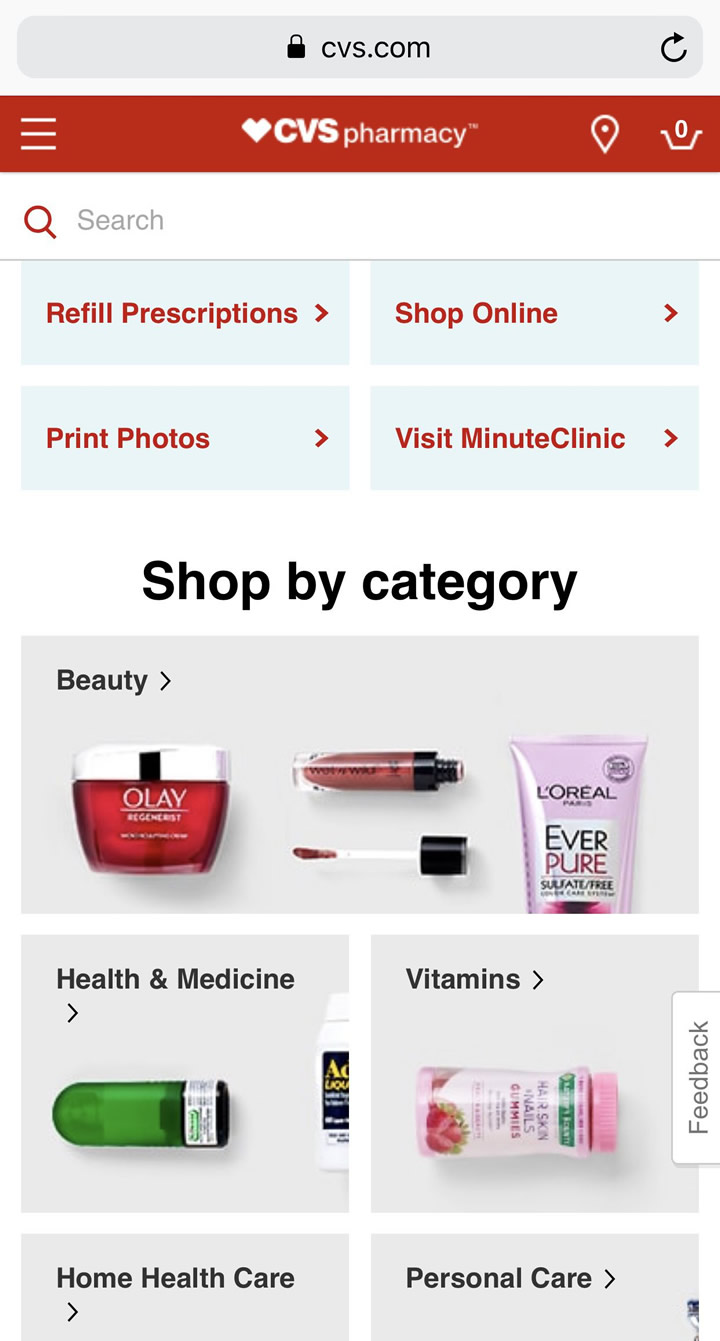Open the store locator pin icon
This screenshot has height=1341, width=720.
point(604,133)
